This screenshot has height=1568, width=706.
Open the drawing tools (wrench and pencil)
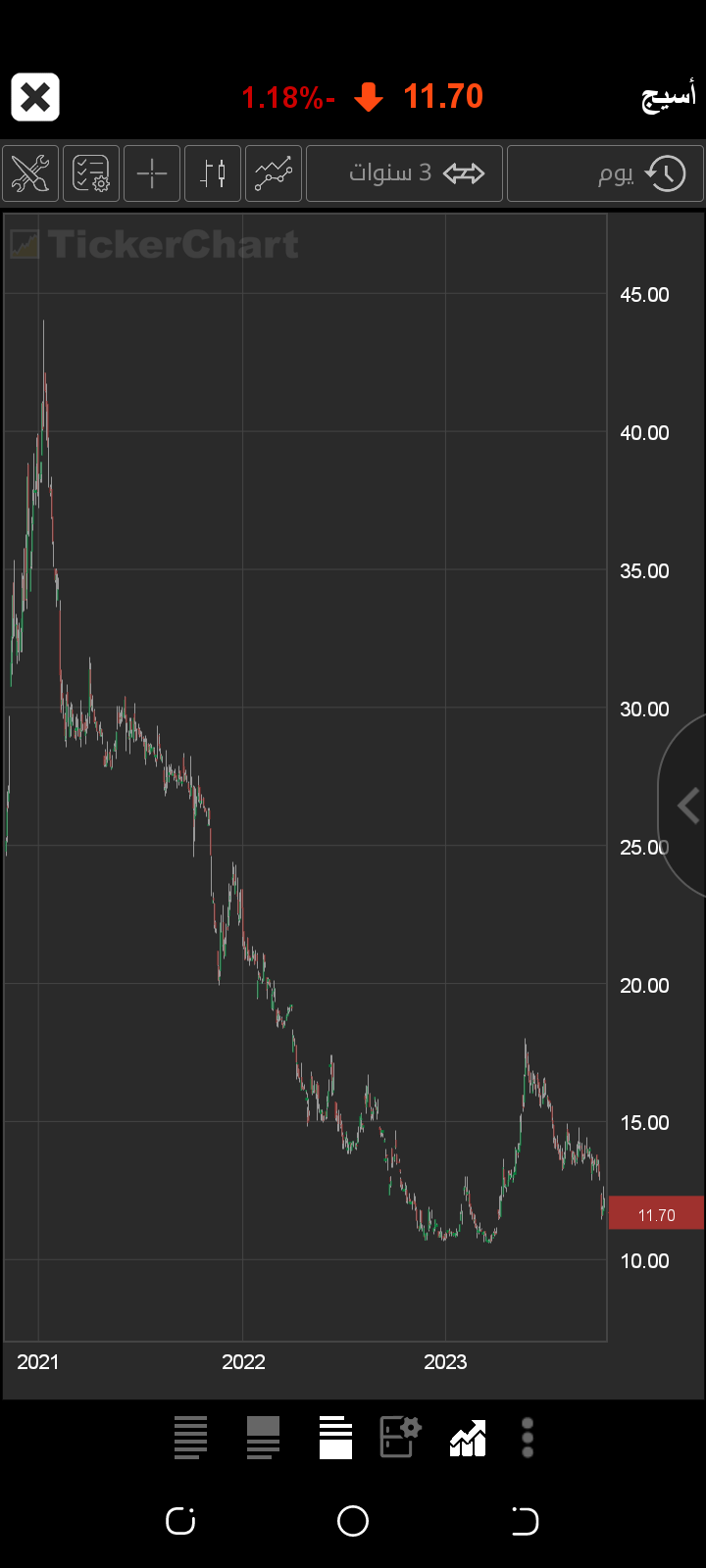[x=30, y=173]
